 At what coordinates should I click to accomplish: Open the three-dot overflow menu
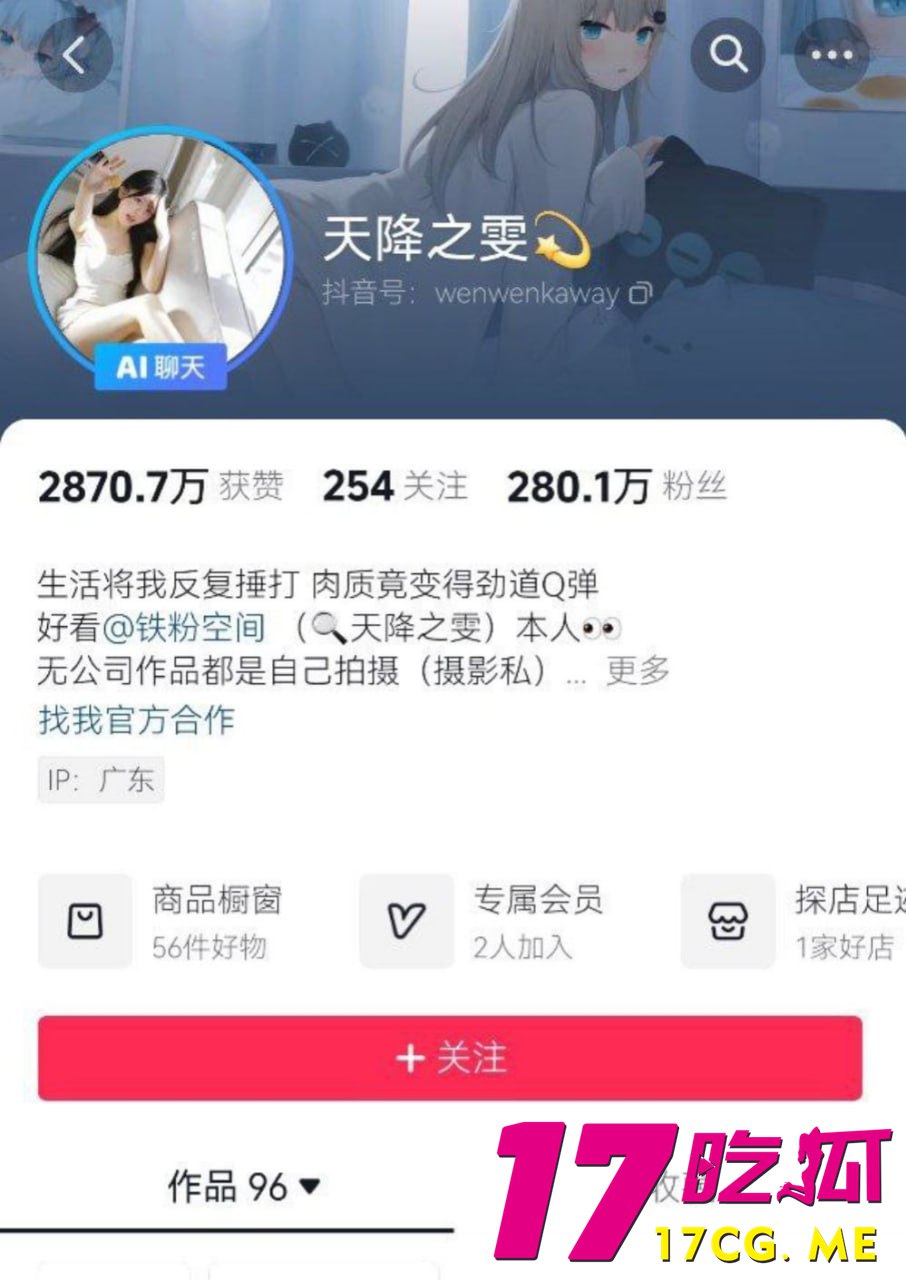pyautogui.click(x=831, y=55)
